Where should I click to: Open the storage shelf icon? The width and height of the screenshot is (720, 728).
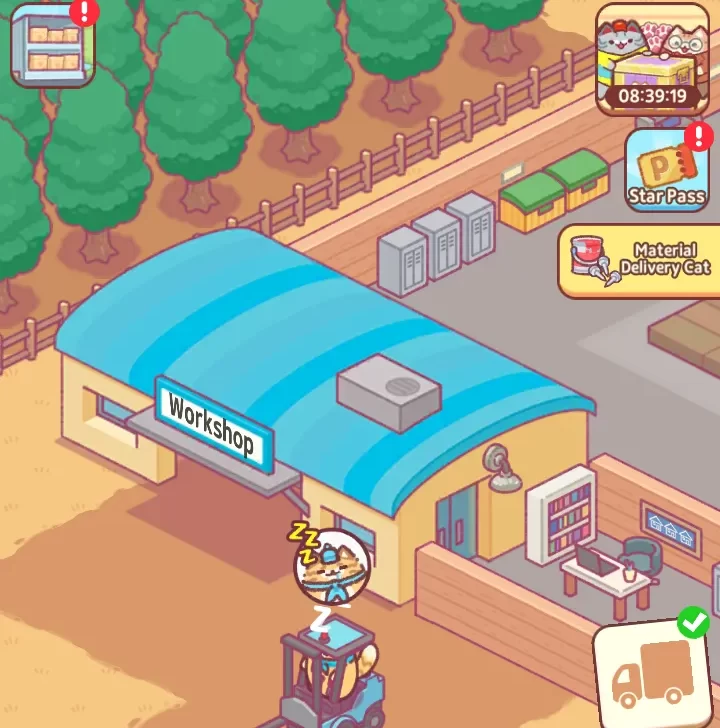coord(53,44)
